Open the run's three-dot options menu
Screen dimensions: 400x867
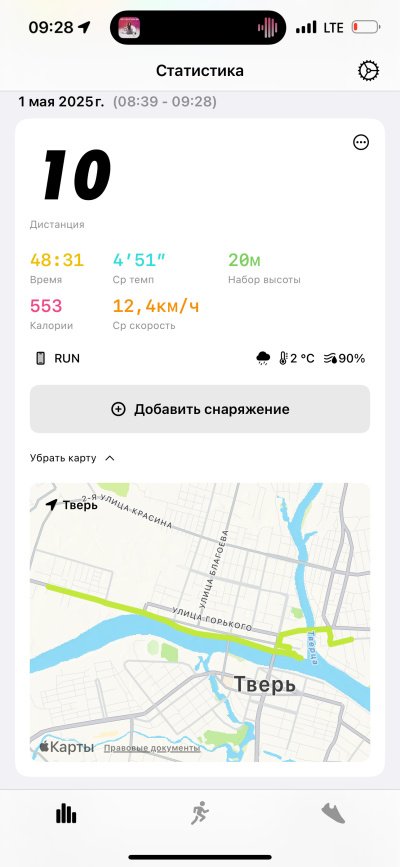361,143
